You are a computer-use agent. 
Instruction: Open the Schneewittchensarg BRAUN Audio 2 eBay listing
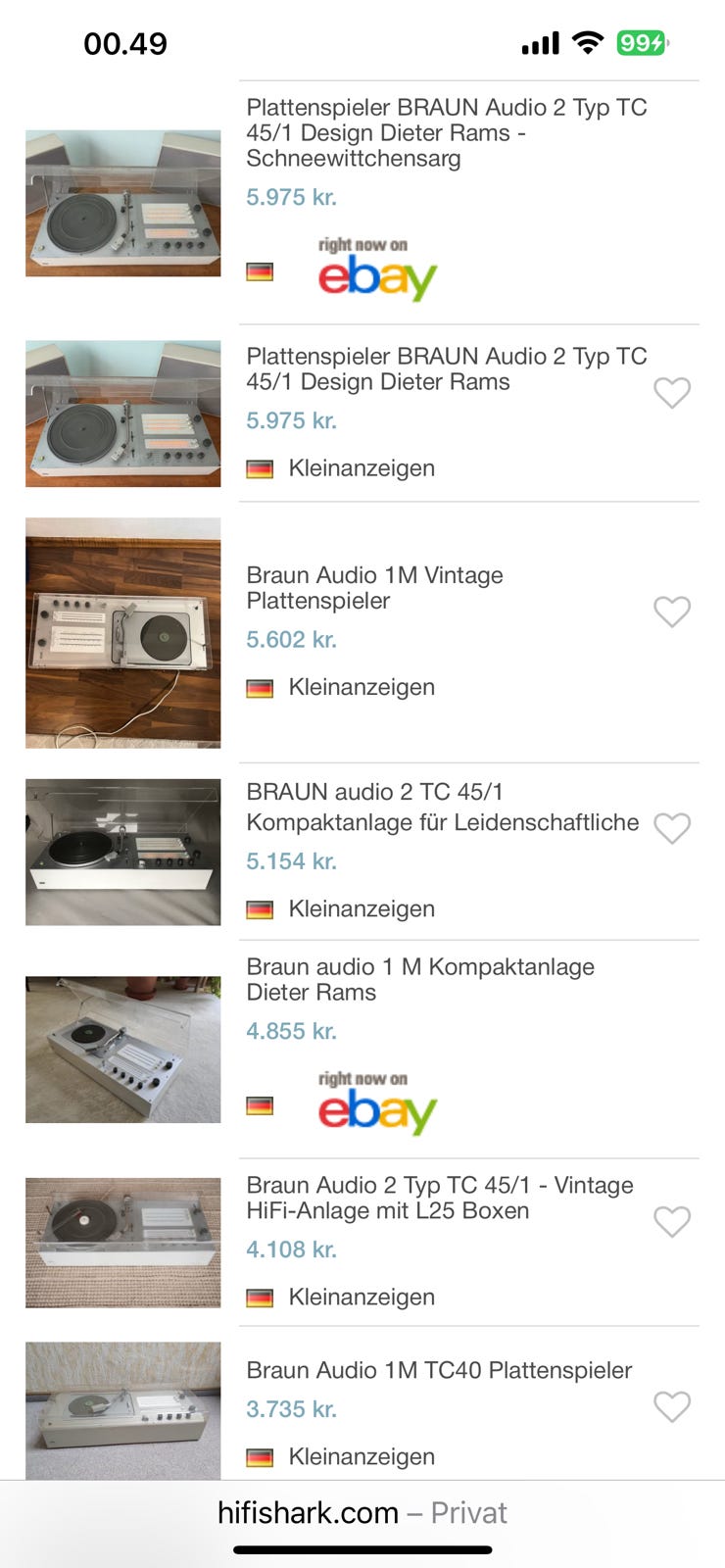[x=446, y=132]
